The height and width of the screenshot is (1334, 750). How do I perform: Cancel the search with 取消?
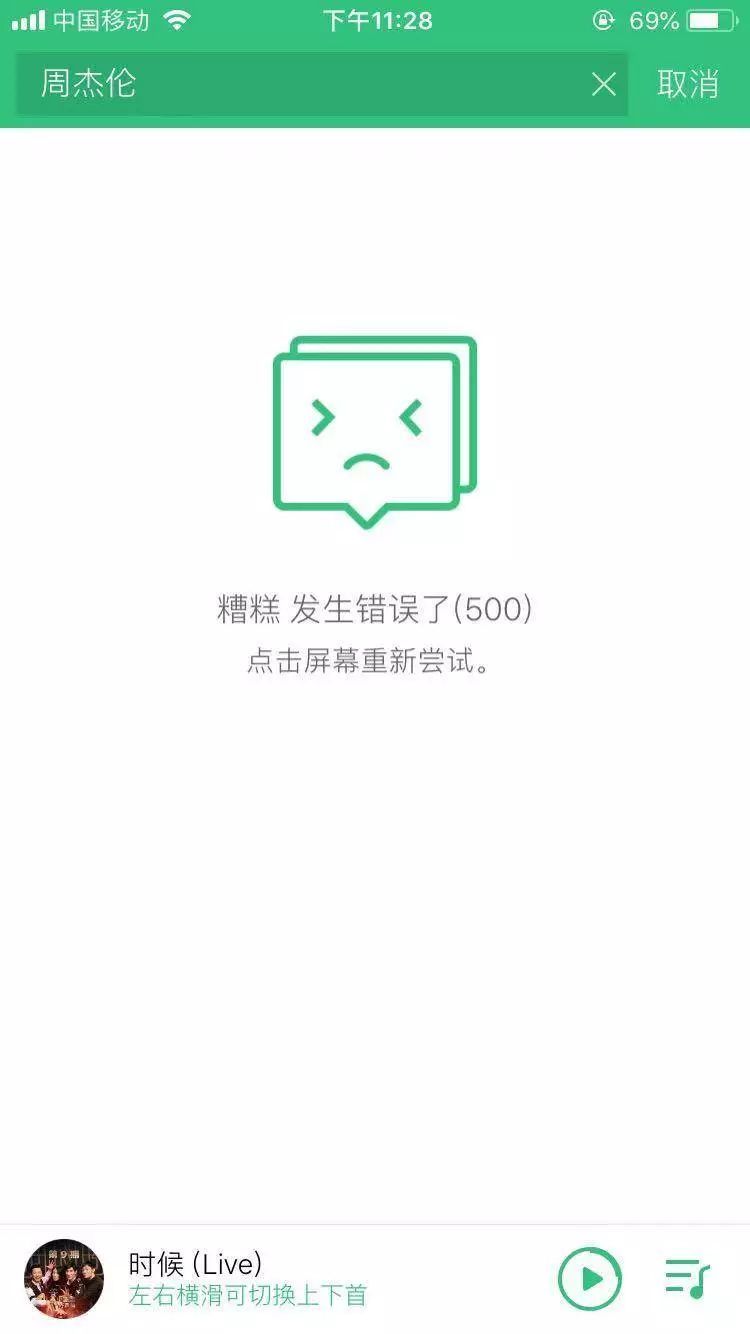(688, 84)
